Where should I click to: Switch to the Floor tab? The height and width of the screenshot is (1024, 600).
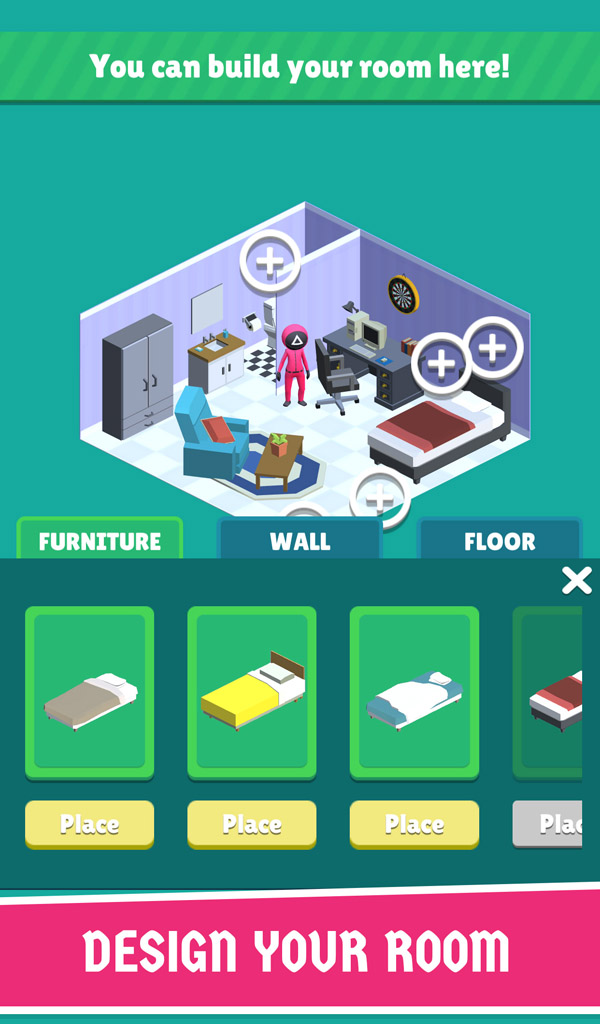pyautogui.click(x=499, y=539)
